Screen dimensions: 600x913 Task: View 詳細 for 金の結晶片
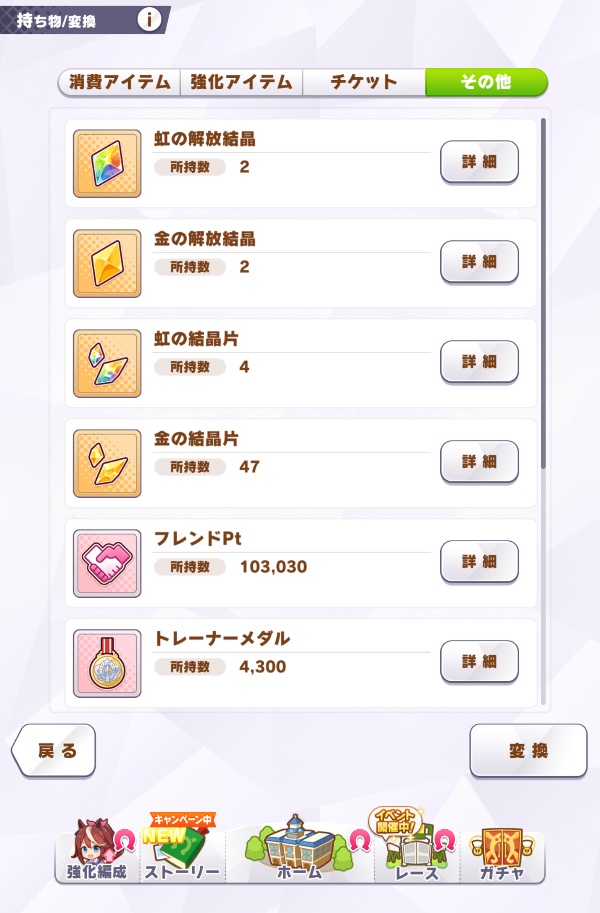tap(479, 462)
